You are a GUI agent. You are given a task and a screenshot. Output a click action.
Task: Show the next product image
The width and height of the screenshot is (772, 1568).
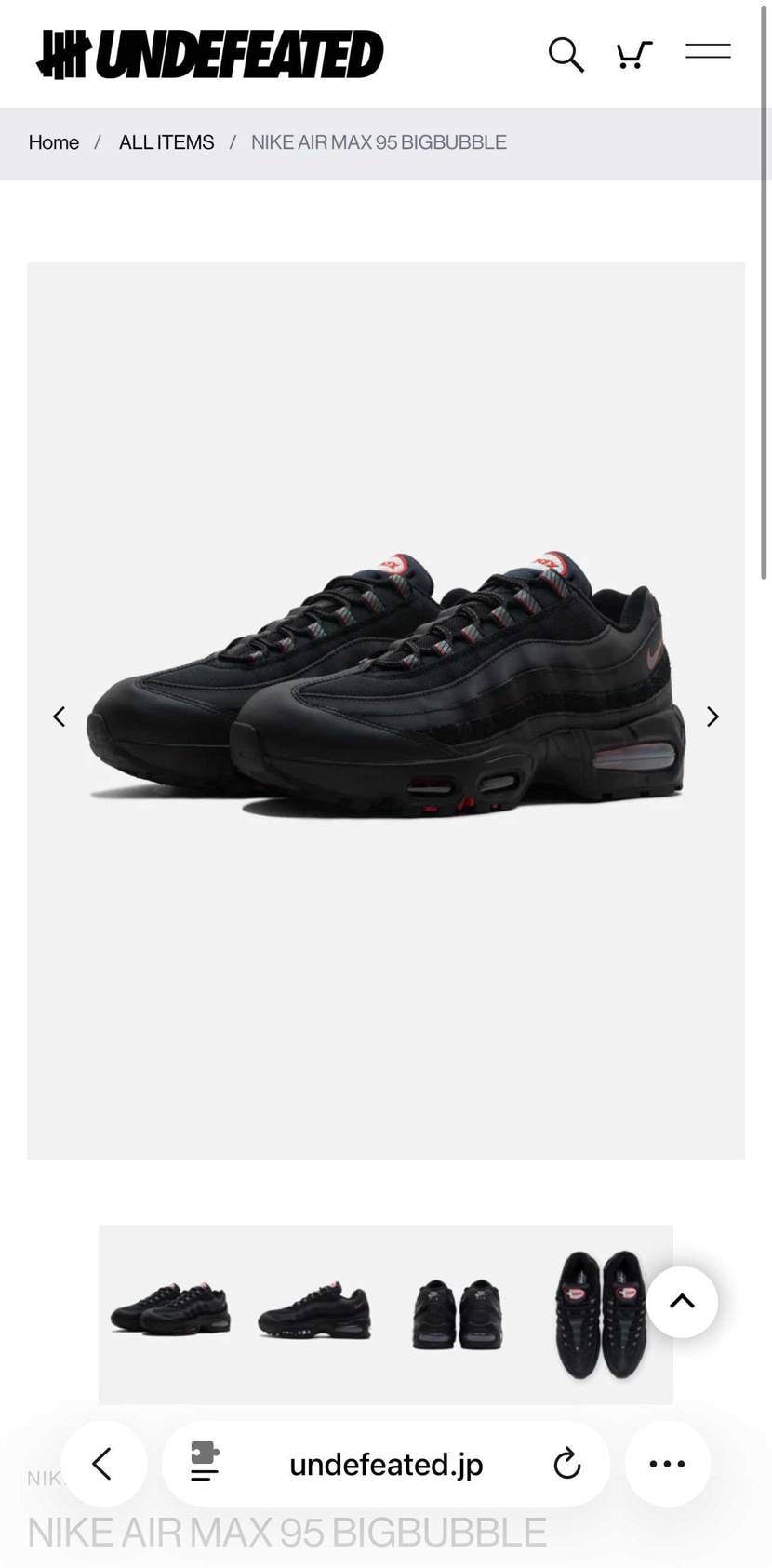(x=712, y=717)
